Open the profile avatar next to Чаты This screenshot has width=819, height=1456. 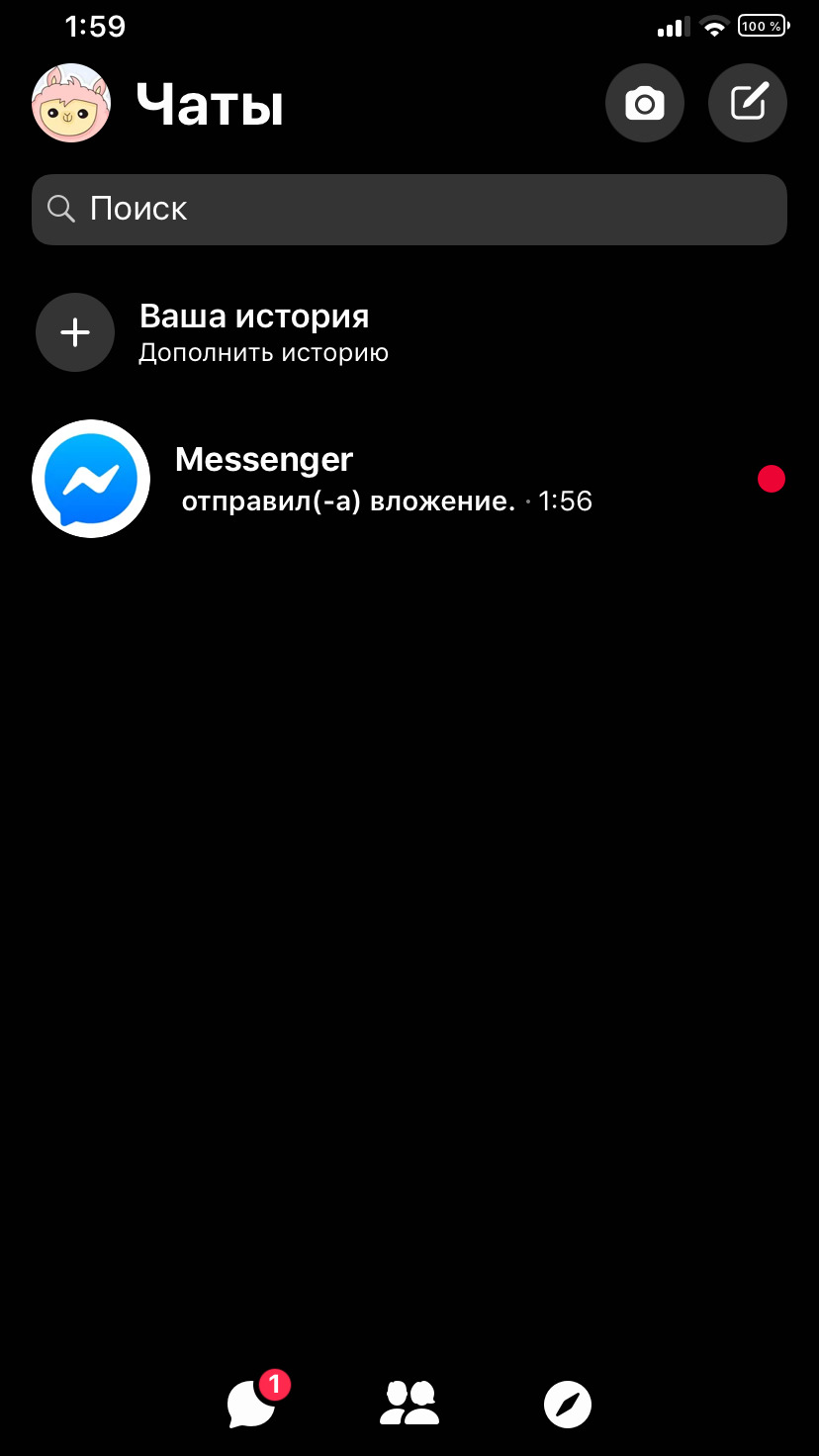coord(71,103)
